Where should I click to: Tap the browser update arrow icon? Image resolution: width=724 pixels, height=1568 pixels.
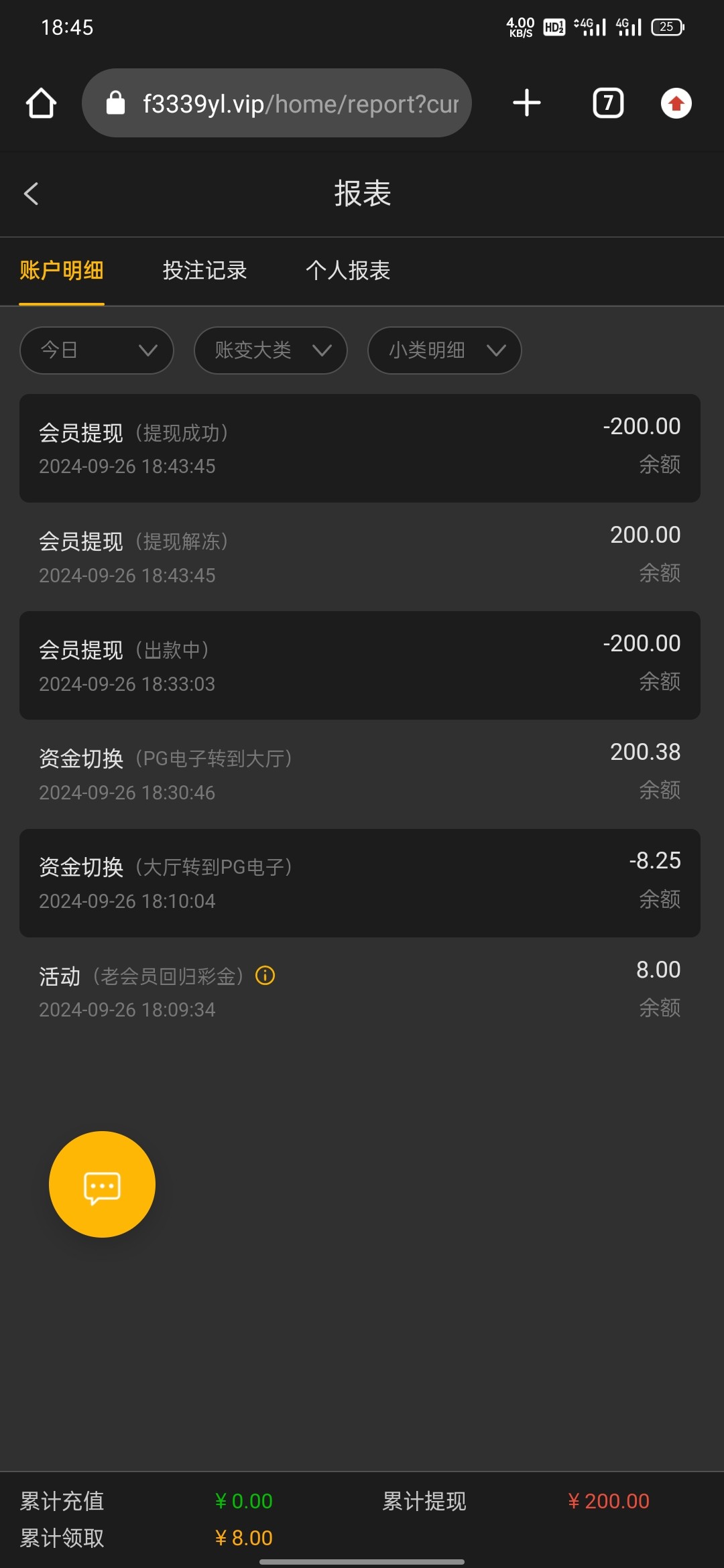pyautogui.click(x=676, y=103)
